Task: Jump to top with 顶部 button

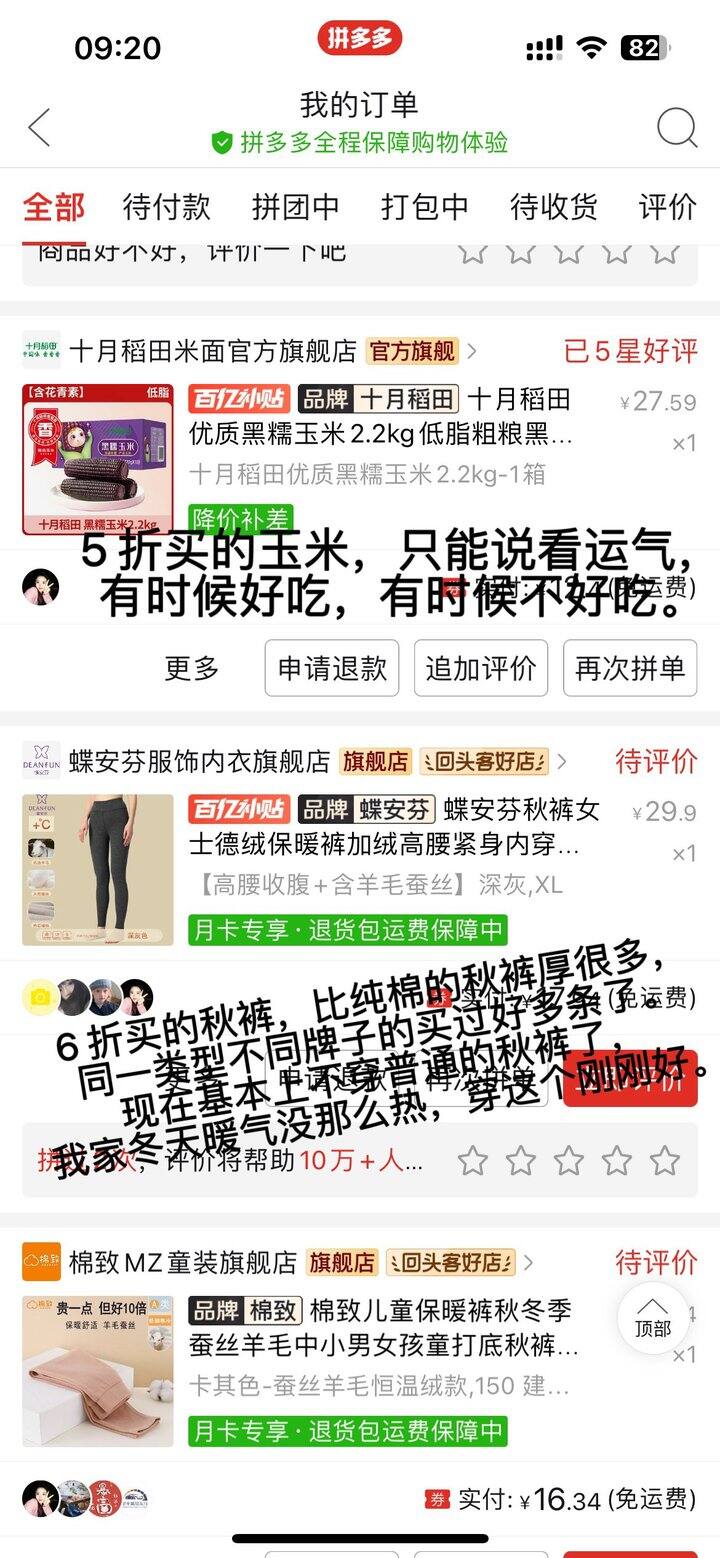Action: pos(653,1317)
